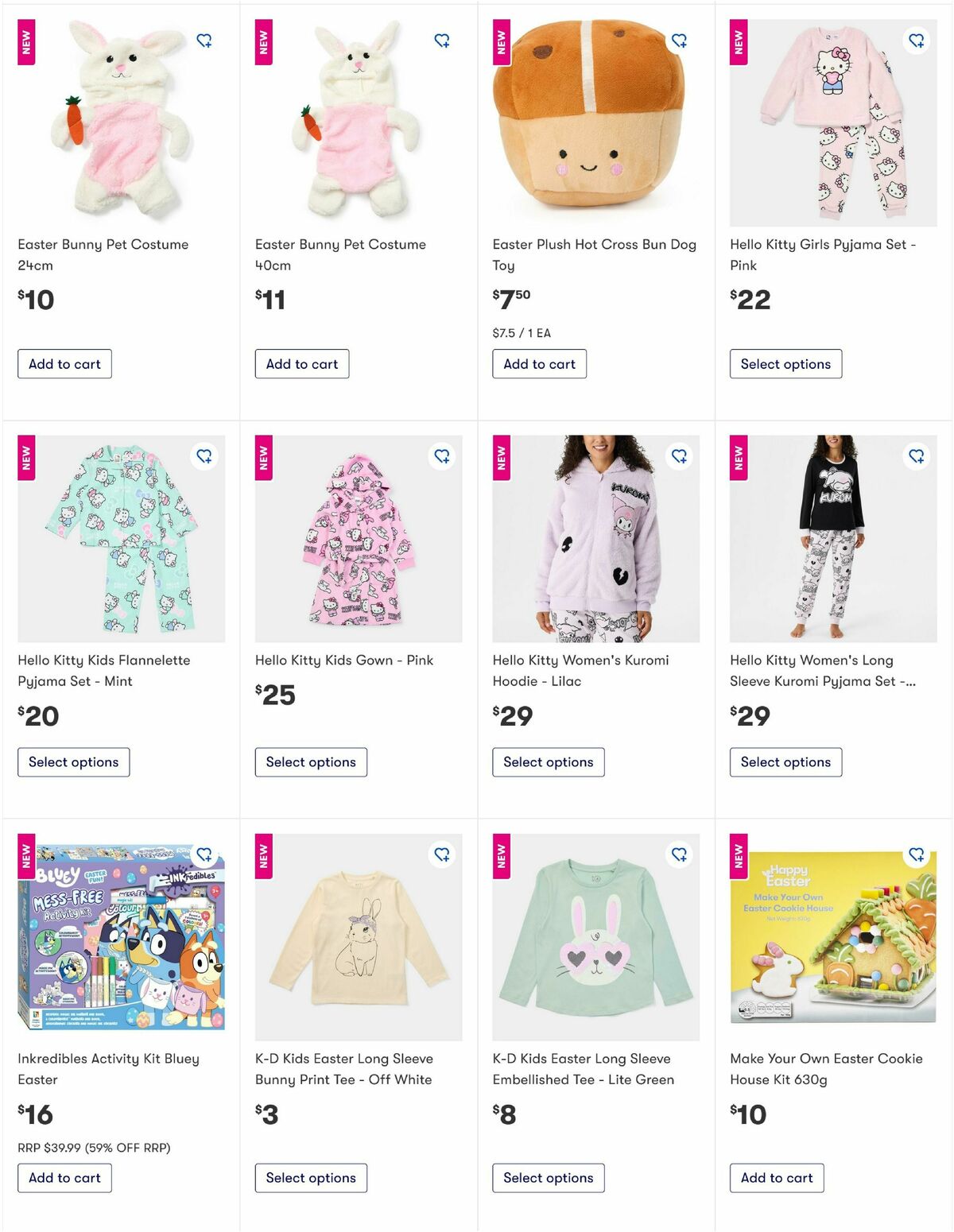Viewport: 954px width, 1232px height.
Task: Select options for Hello Kitty Girls Pyjama Set
Action: point(785,364)
